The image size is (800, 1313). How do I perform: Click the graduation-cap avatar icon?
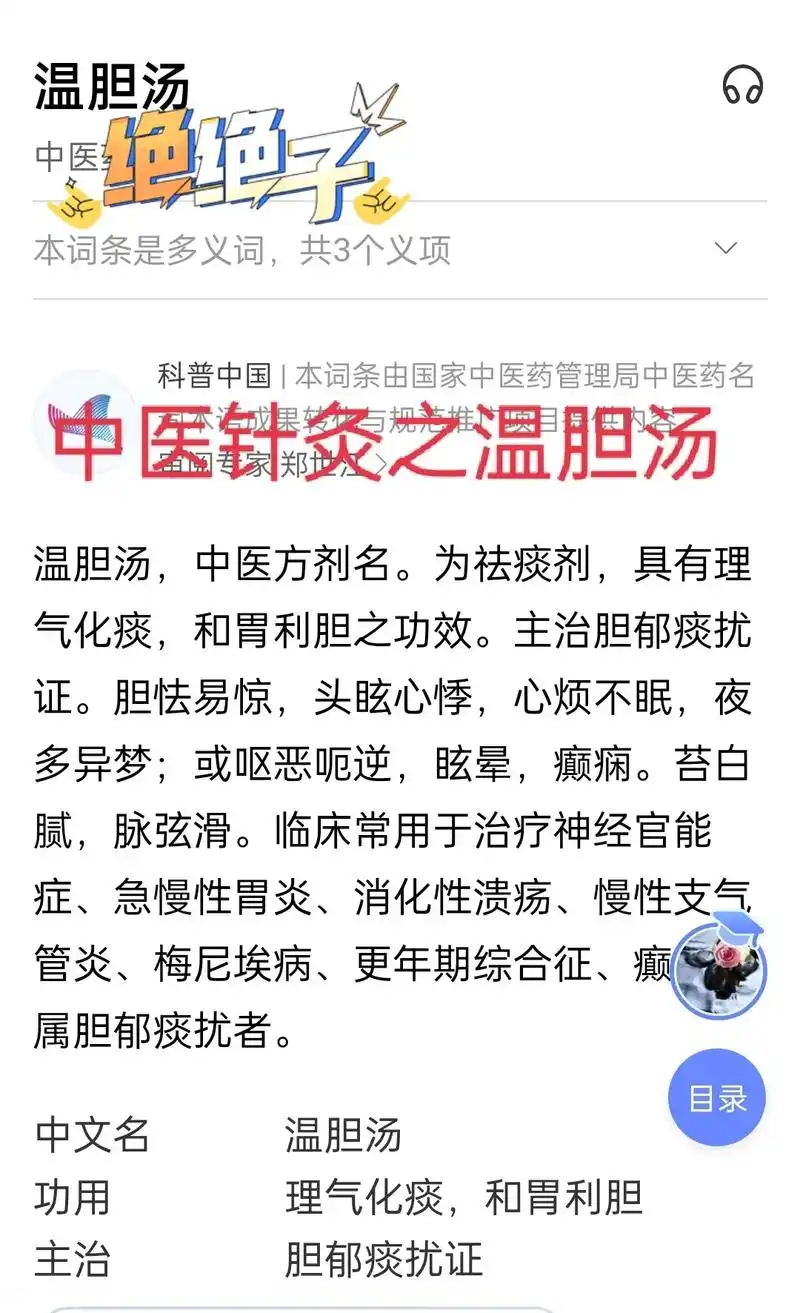pyautogui.click(x=718, y=972)
